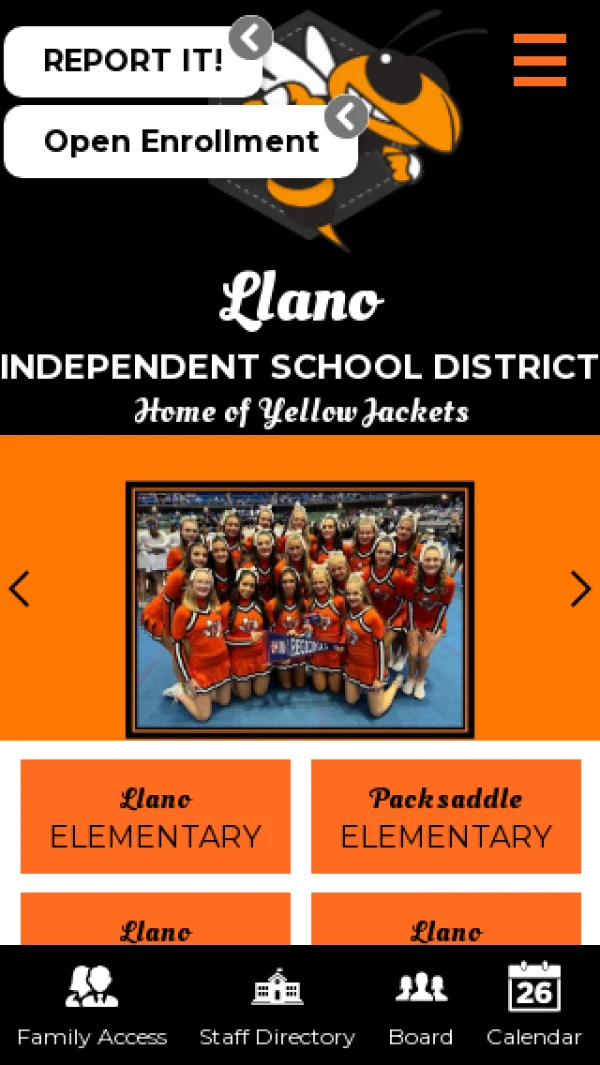Open the hamburger menu
The height and width of the screenshot is (1065, 600).
pos(540,60)
